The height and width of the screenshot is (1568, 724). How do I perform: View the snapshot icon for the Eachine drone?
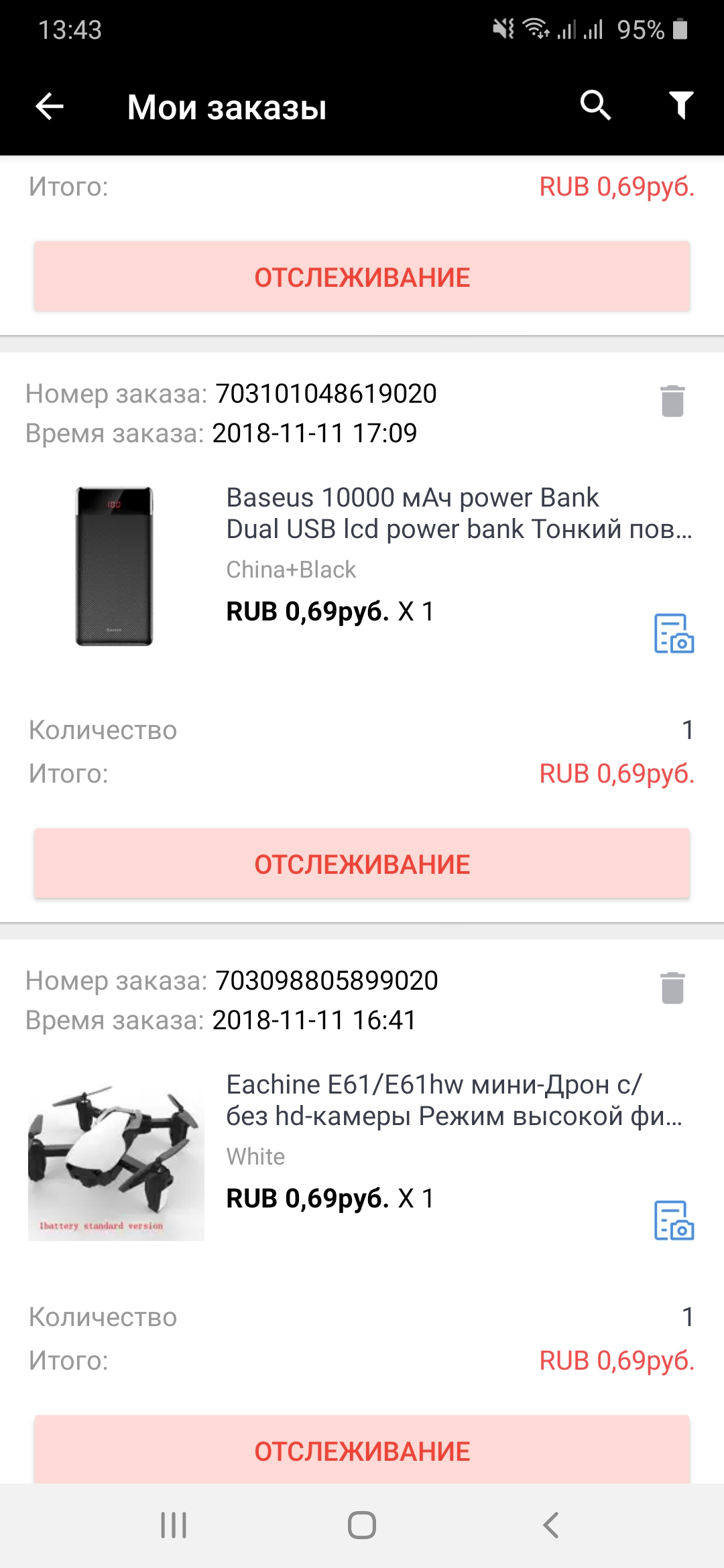pyautogui.click(x=674, y=1220)
